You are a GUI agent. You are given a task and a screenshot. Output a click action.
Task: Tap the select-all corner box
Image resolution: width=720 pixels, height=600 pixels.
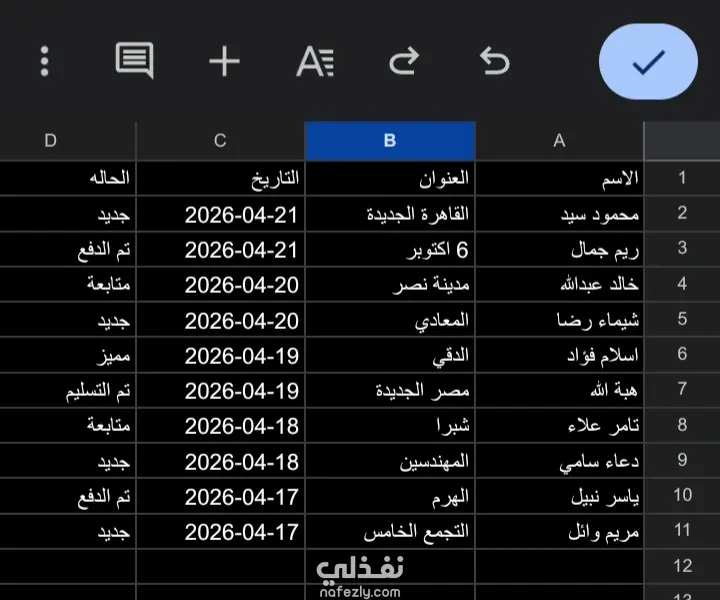[x=682, y=141]
